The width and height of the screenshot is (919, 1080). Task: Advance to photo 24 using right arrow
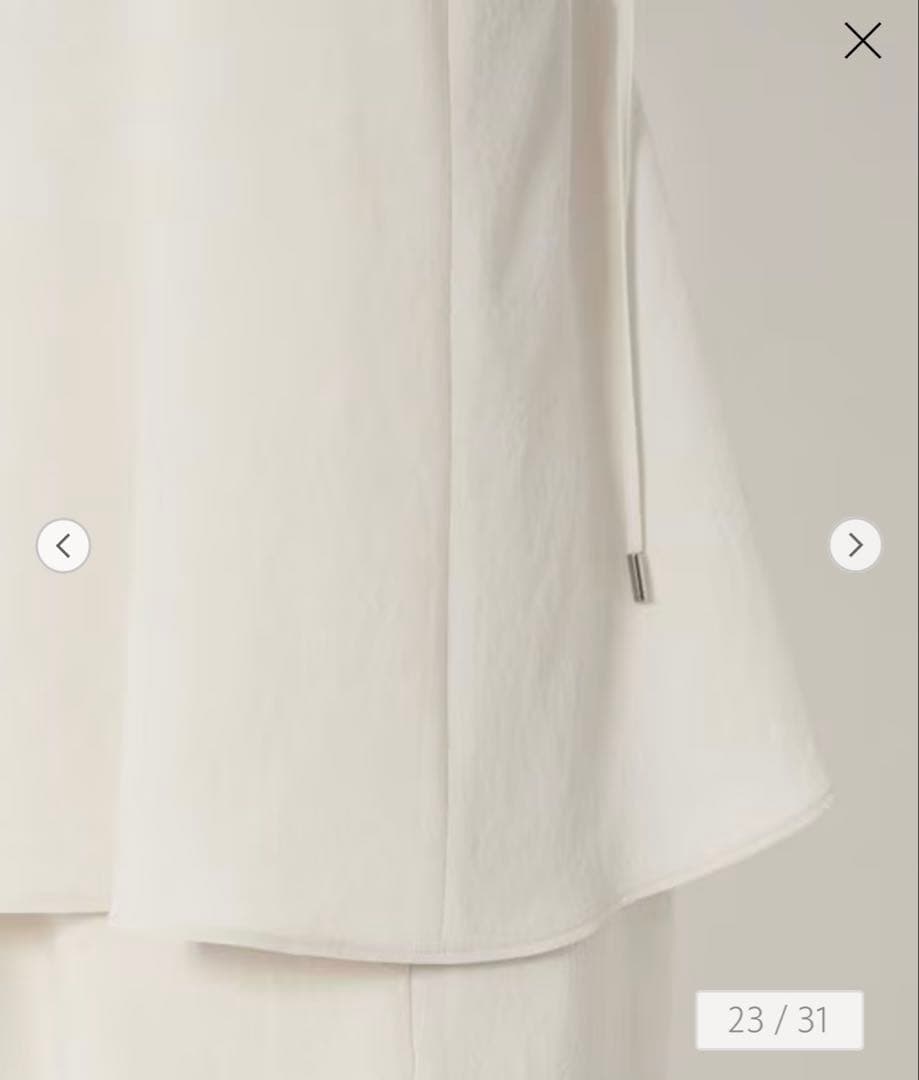(x=855, y=546)
